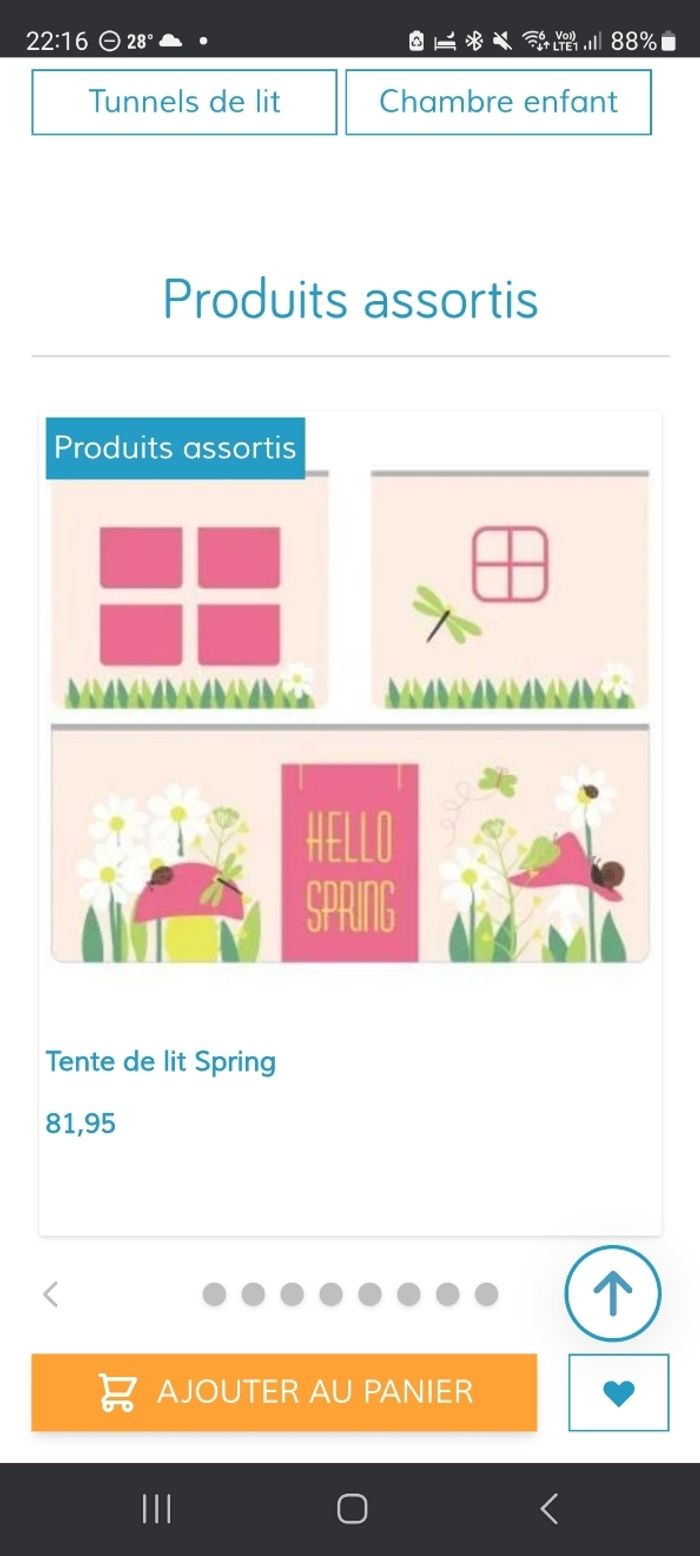700x1556 pixels.
Task: Go back using the system back button
Action: tap(548, 1508)
